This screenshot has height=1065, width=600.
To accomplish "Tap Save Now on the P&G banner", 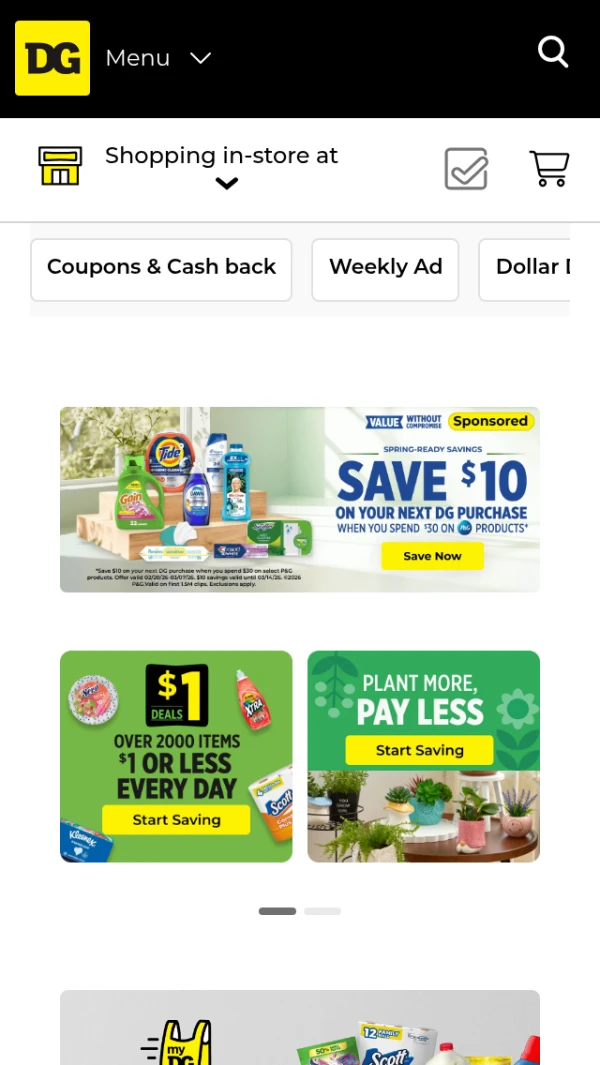I will point(432,556).
